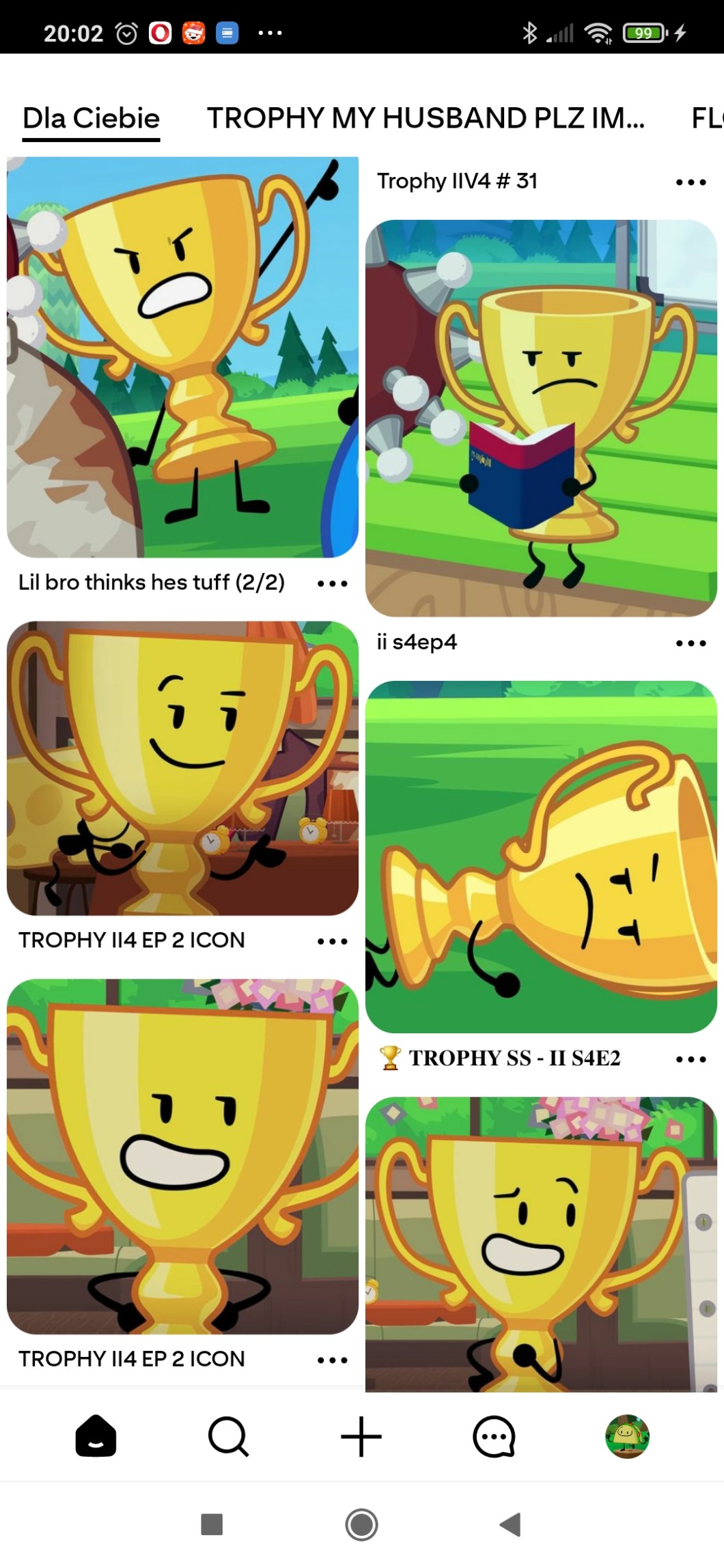
Task: Tap the system home button
Action: 361,1524
